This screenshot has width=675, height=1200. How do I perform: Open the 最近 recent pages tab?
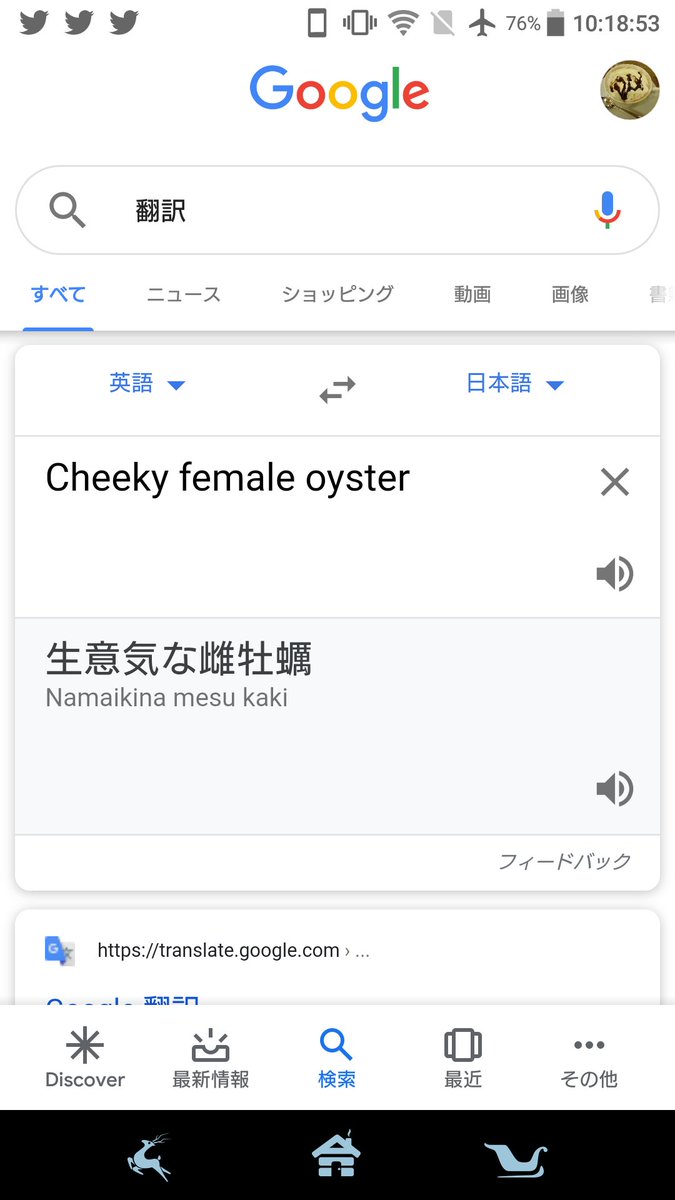coord(463,1058)
